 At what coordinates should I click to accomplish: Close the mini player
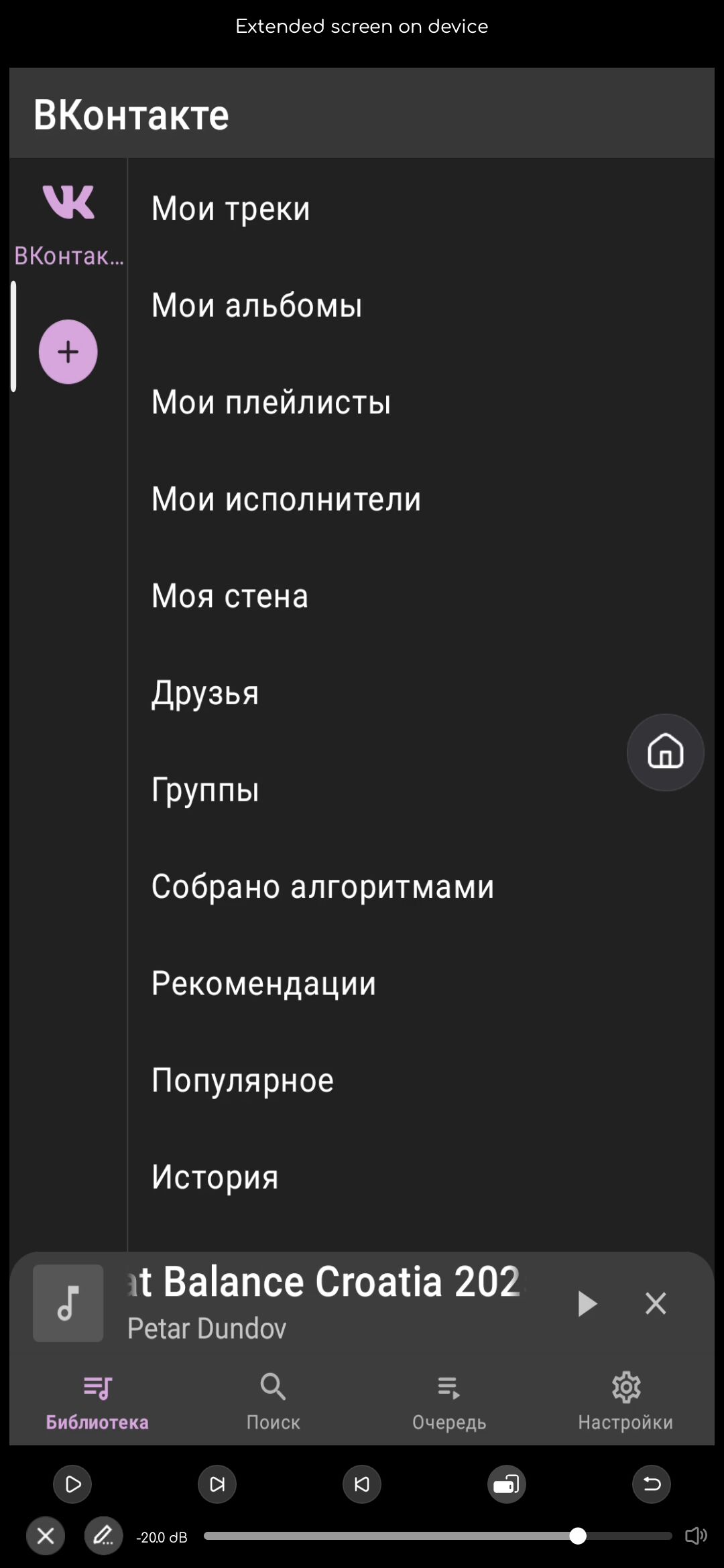click(656, 1303)
